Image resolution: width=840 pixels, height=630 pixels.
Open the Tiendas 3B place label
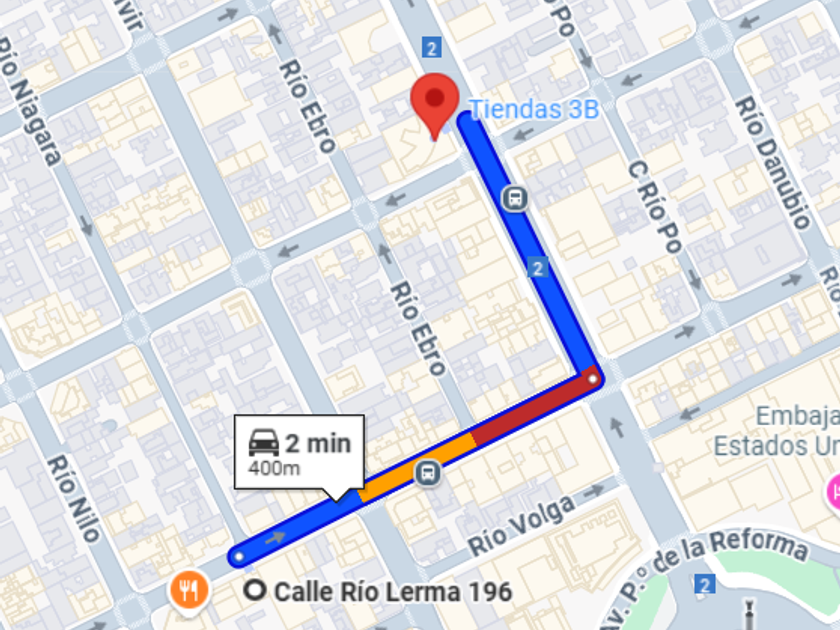(x=534, y=109)
